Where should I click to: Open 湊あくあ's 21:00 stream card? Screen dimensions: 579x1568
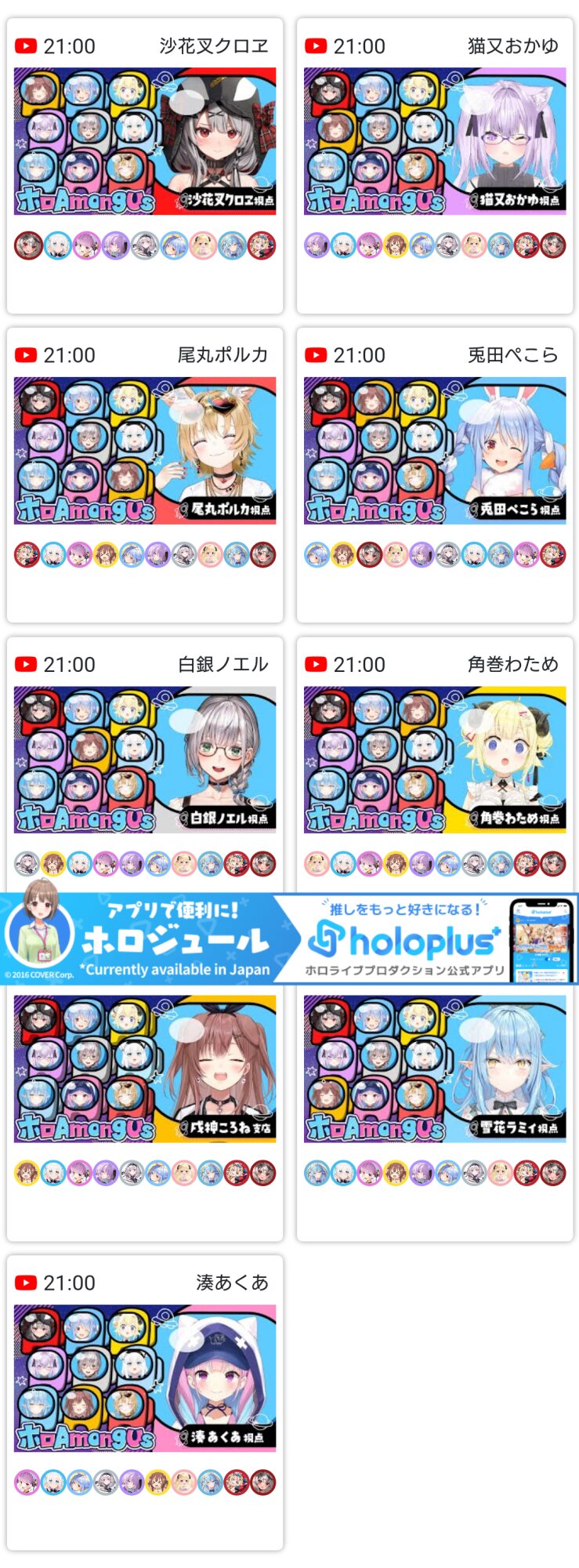coord(145,1377)
